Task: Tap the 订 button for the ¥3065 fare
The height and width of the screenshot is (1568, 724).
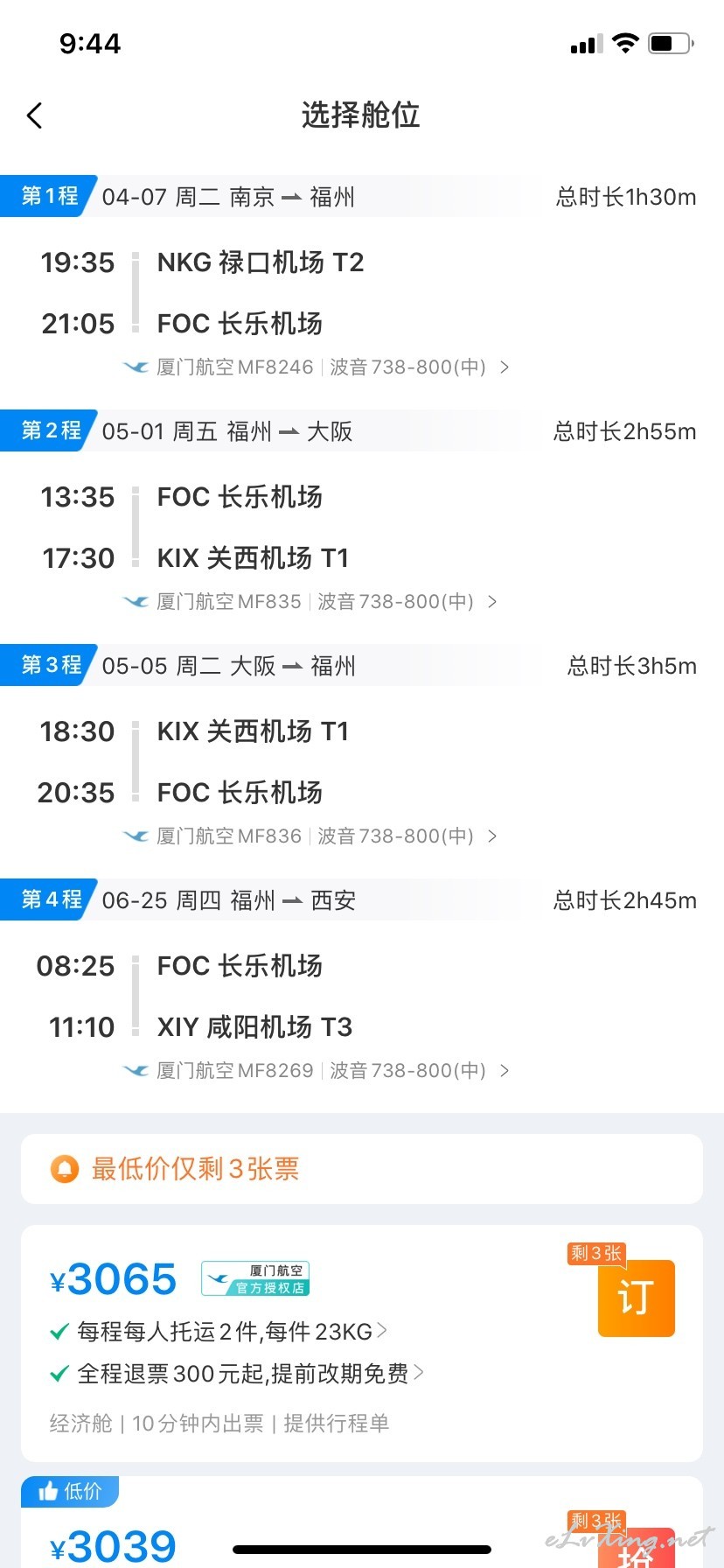Action: [636, 1298]
